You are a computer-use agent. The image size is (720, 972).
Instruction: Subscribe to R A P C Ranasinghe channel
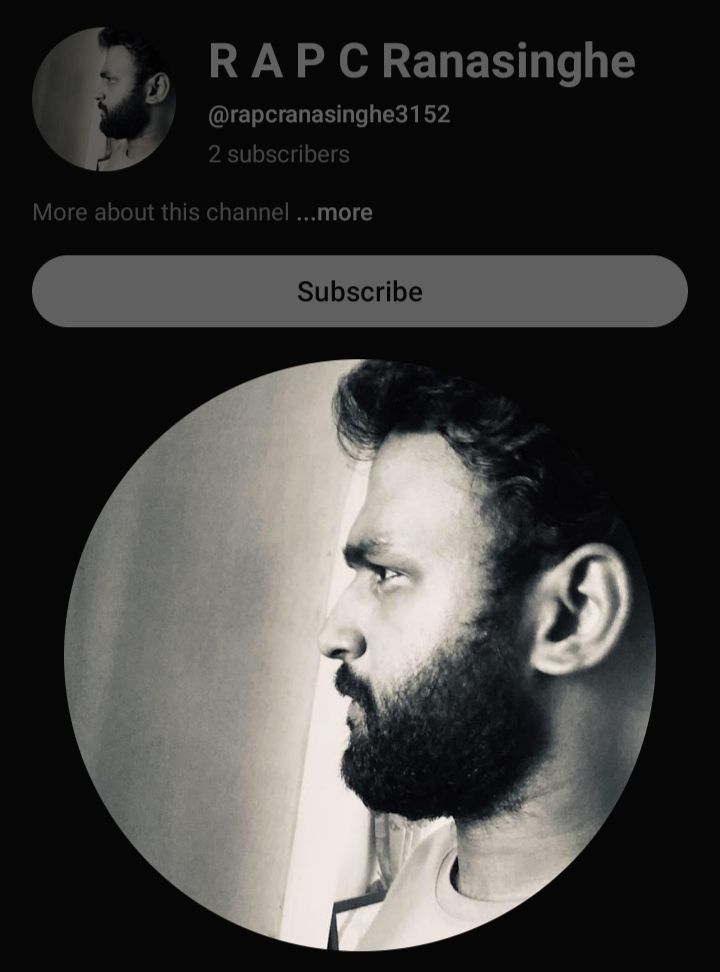coord(360,292)
